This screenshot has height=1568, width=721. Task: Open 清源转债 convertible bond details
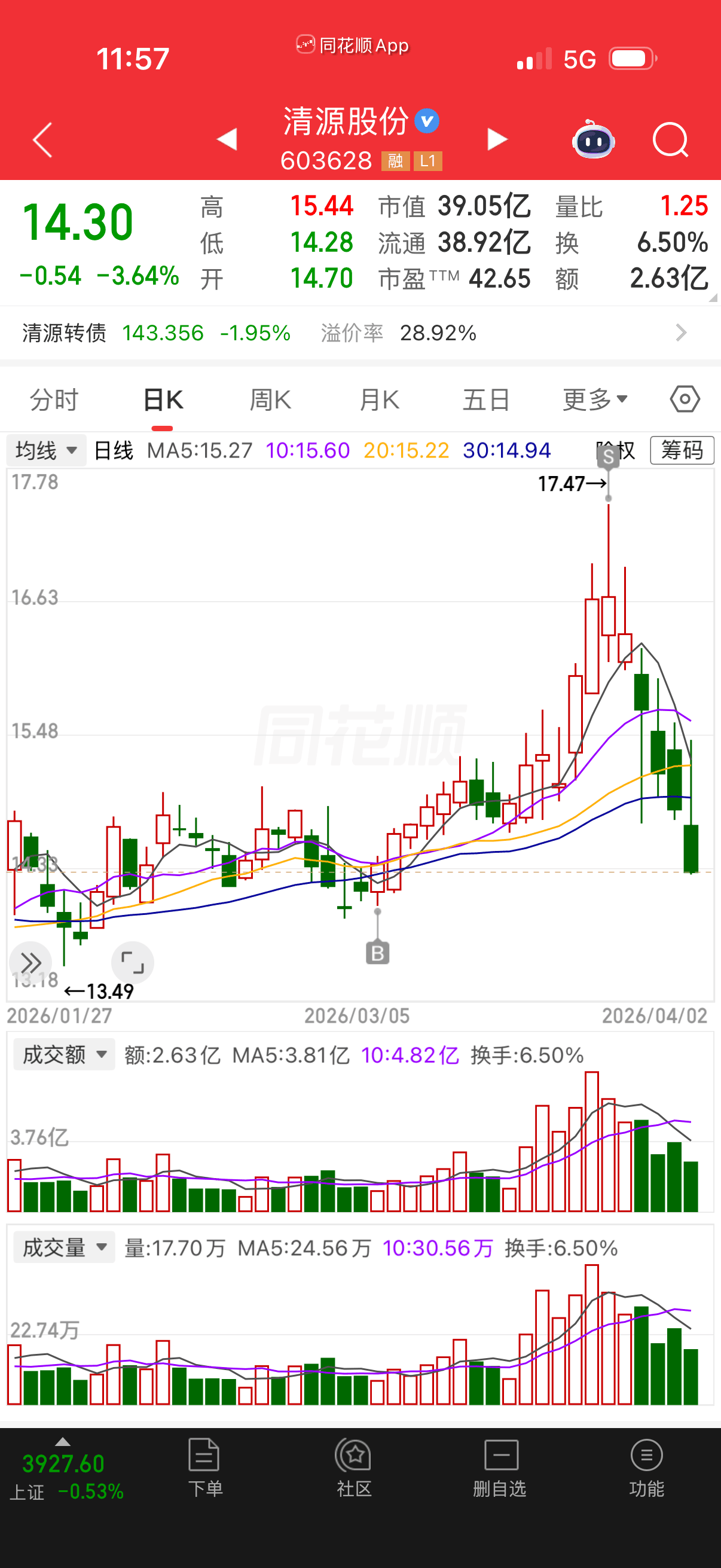tap(360, 333)
